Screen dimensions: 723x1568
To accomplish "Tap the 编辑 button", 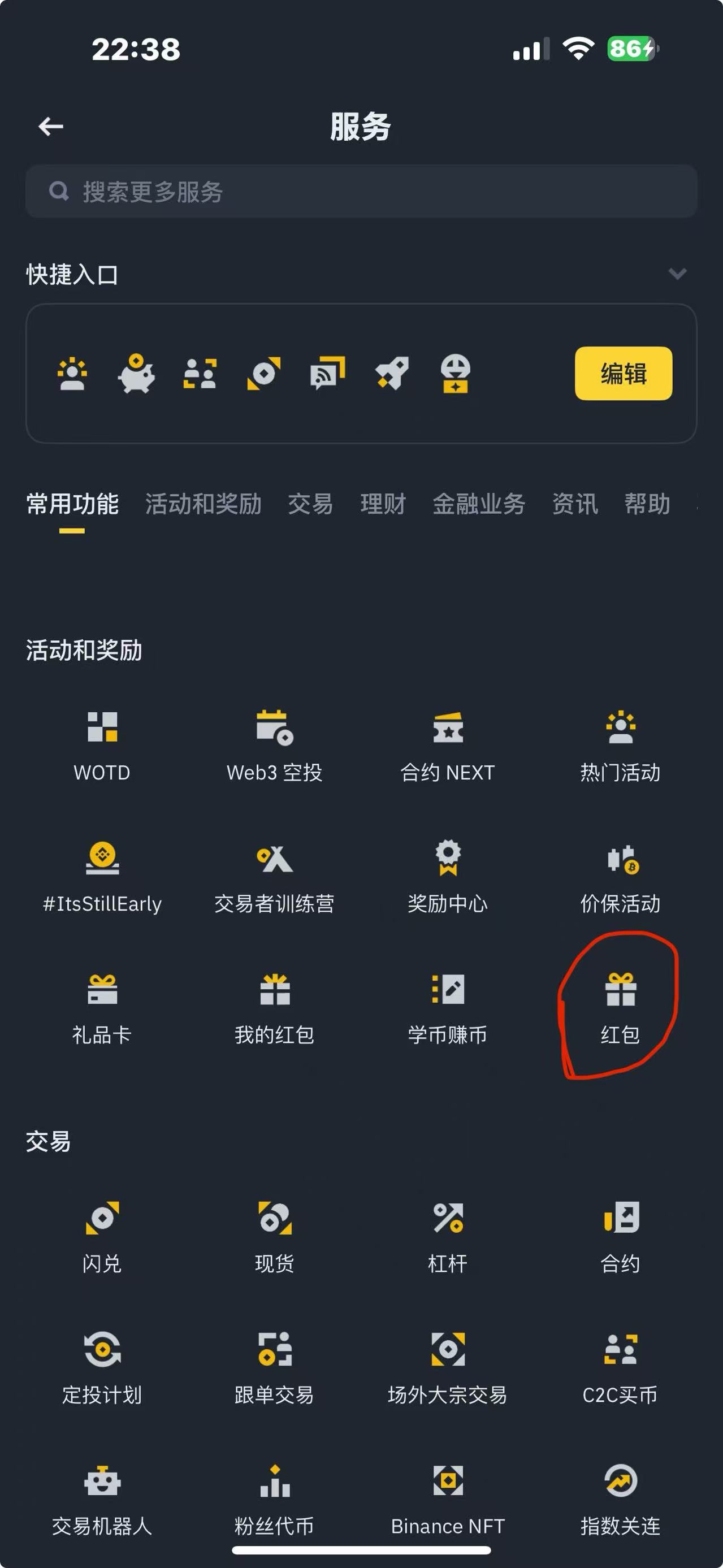I will (622, 373).
